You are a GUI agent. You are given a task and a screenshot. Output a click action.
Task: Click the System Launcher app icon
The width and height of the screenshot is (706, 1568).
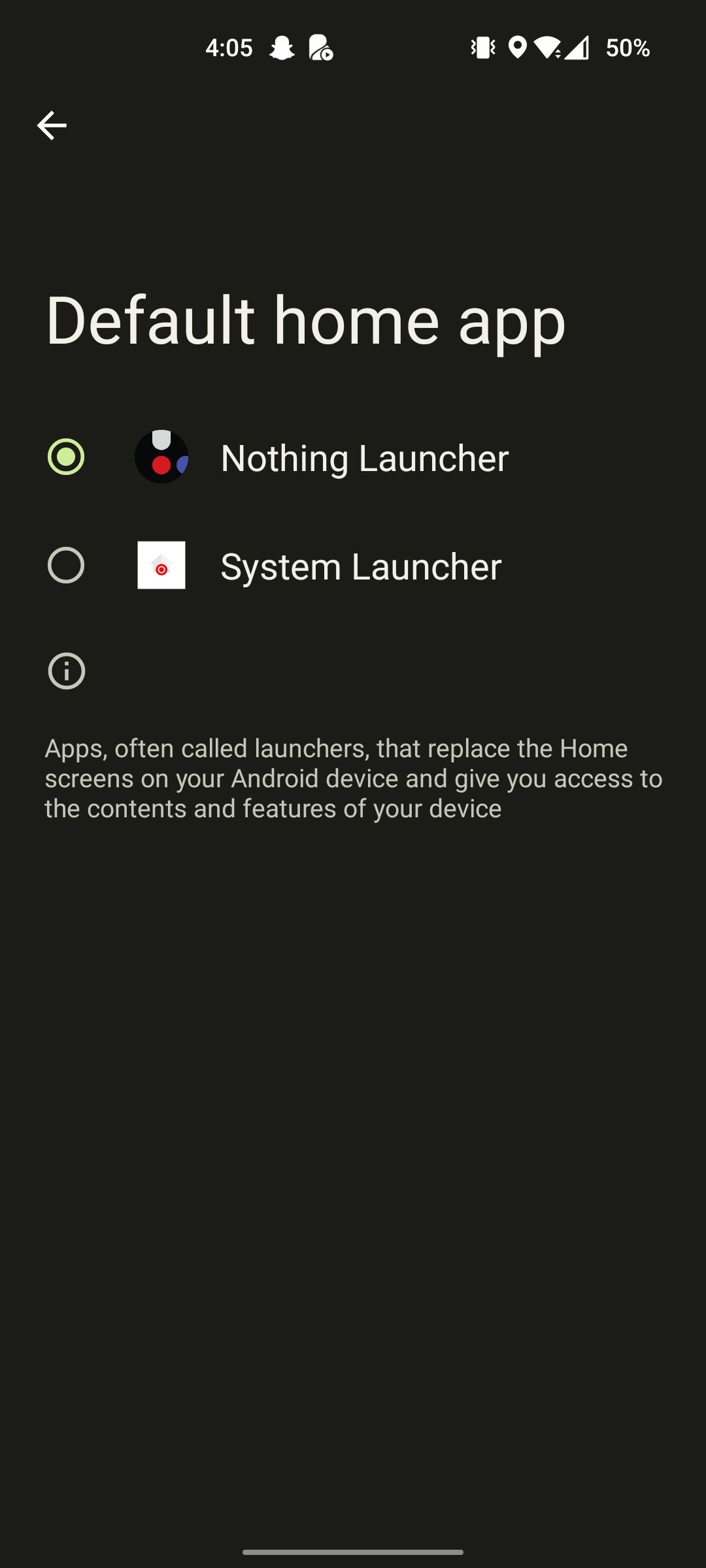[161, 566]
